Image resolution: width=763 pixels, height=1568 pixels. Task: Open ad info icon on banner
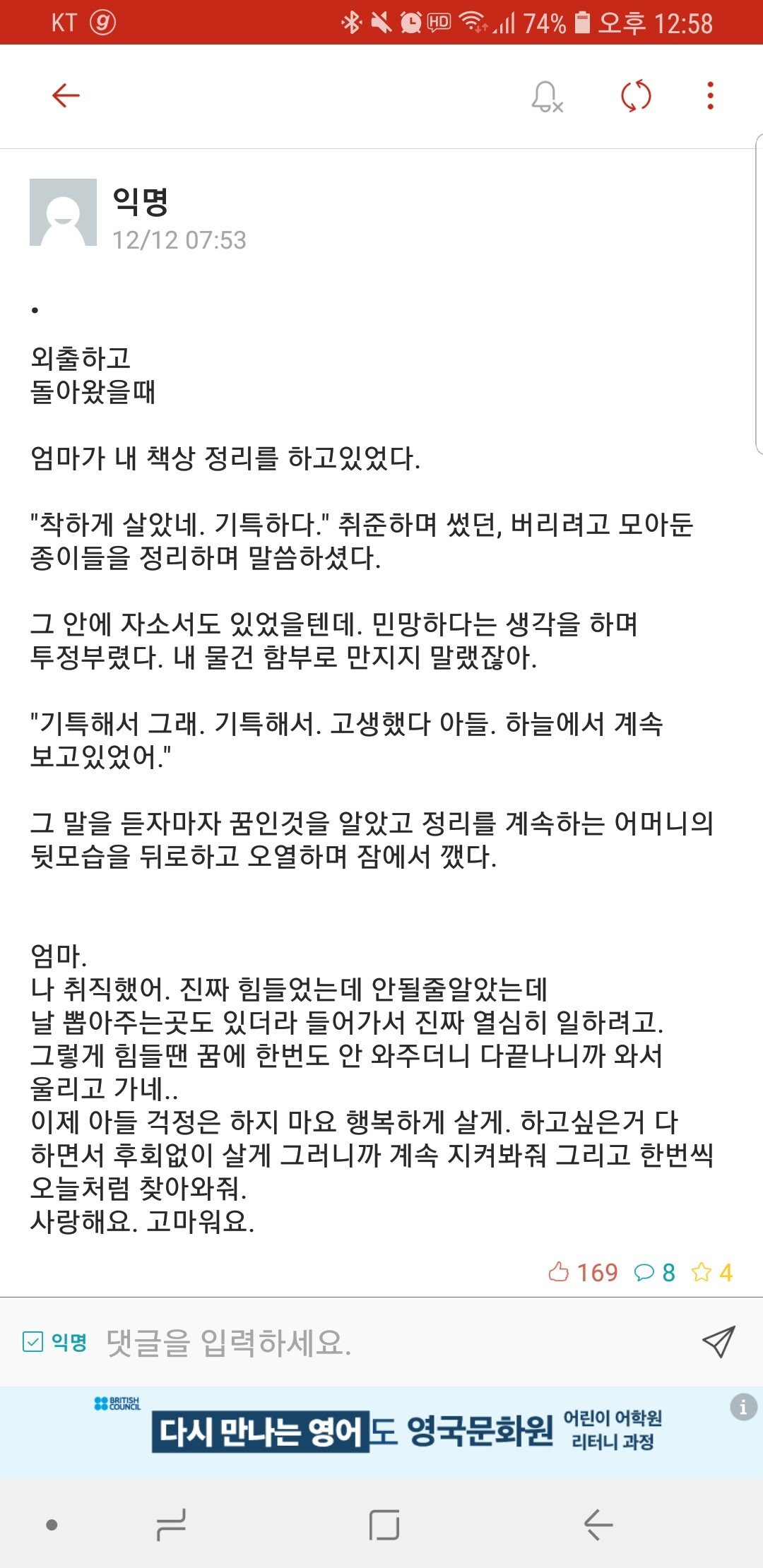pos(743,1407)
